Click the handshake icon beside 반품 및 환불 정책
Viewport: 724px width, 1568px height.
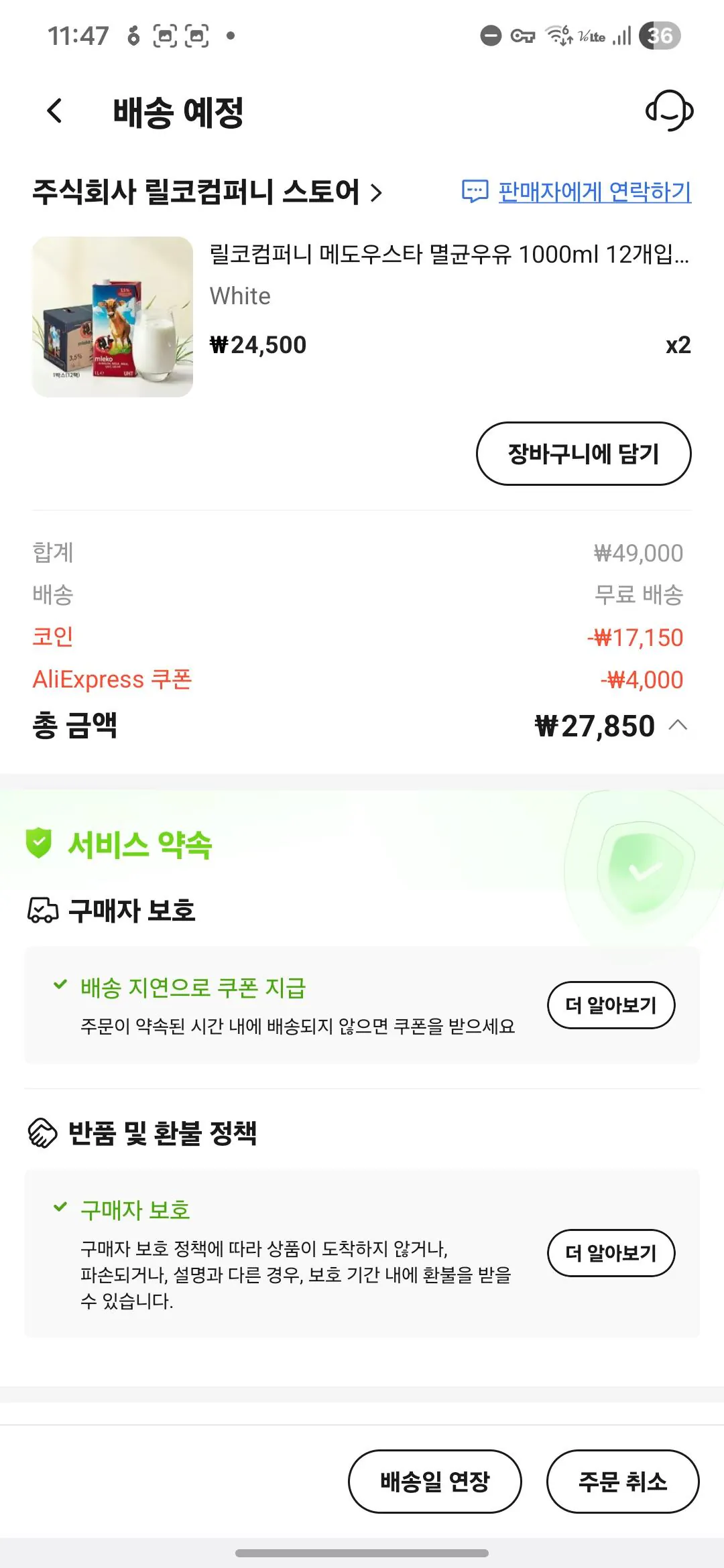[42, 1132]
